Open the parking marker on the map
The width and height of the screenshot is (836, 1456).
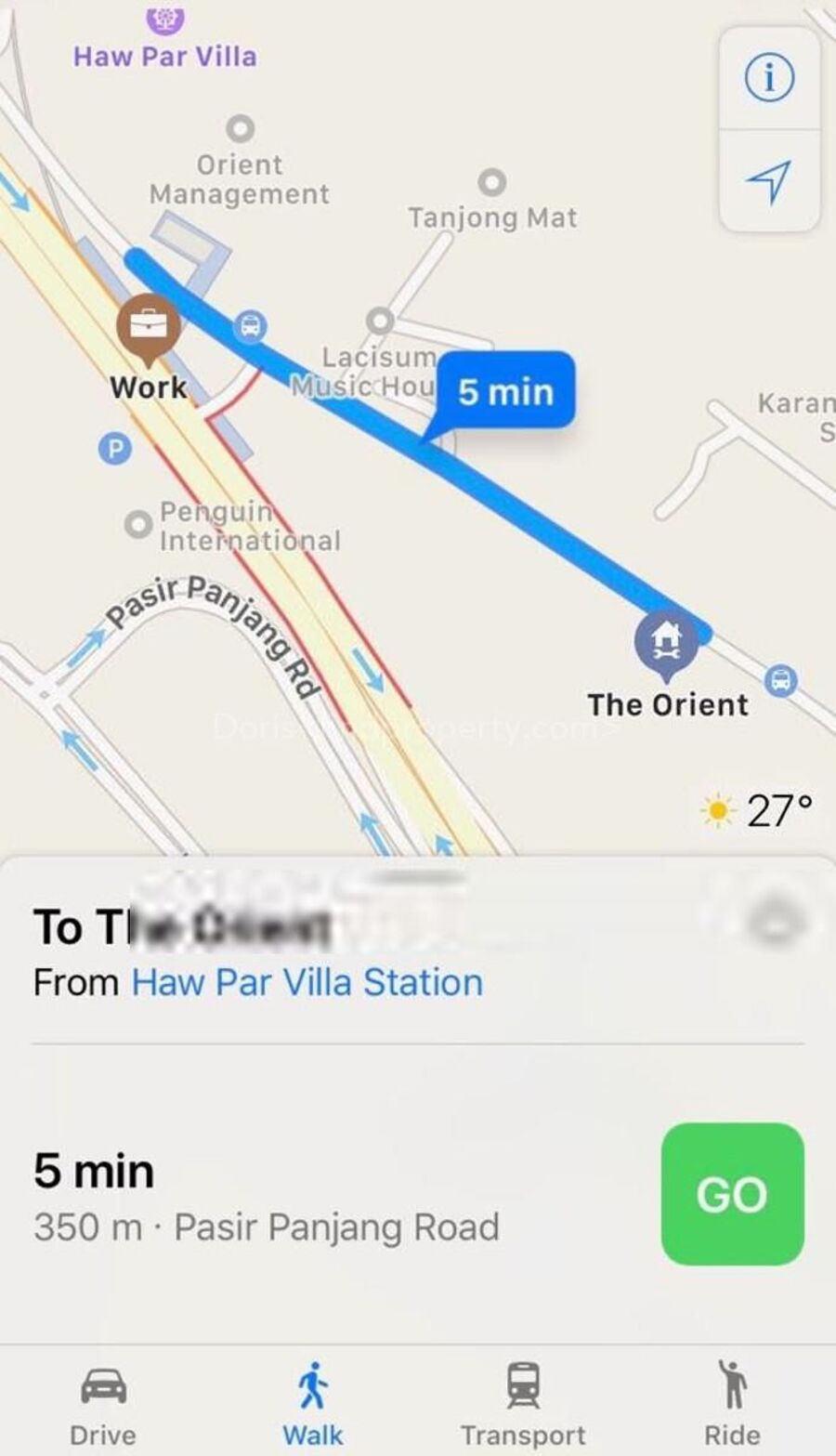[115, 449]
